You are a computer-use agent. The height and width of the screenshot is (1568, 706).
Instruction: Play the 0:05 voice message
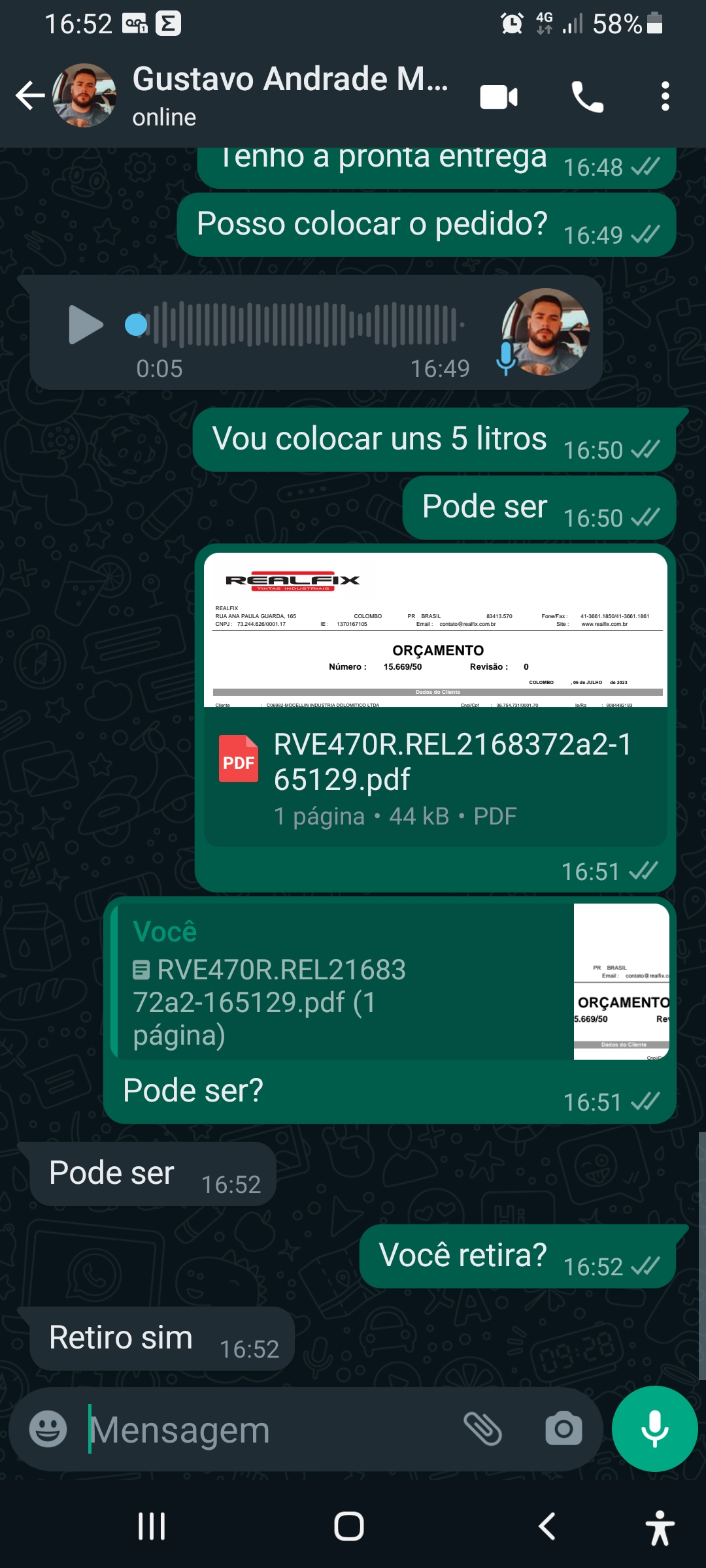(86, 324)
